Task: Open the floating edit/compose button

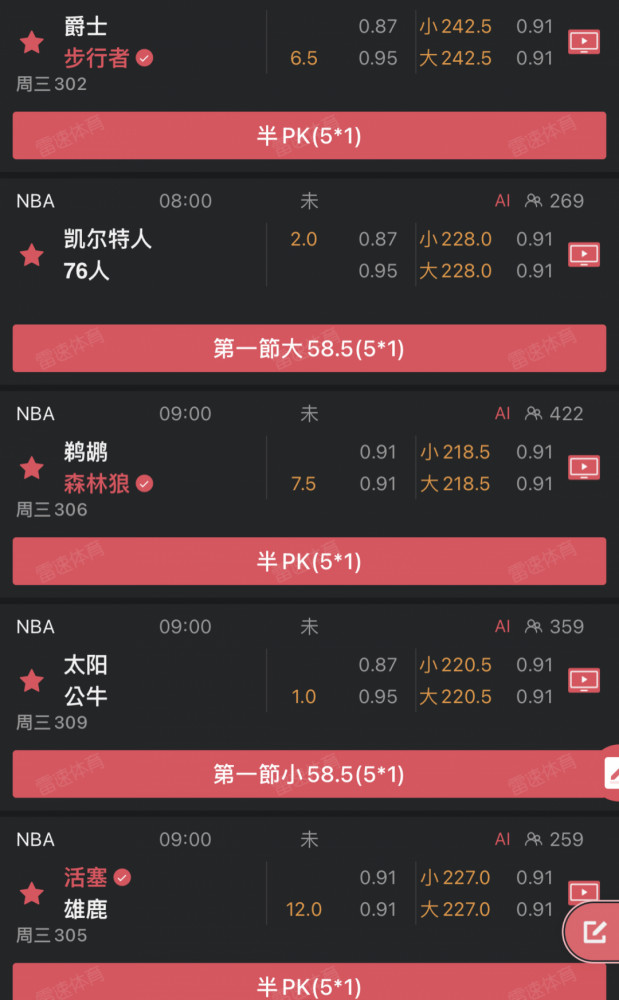Action: [593, 932]
